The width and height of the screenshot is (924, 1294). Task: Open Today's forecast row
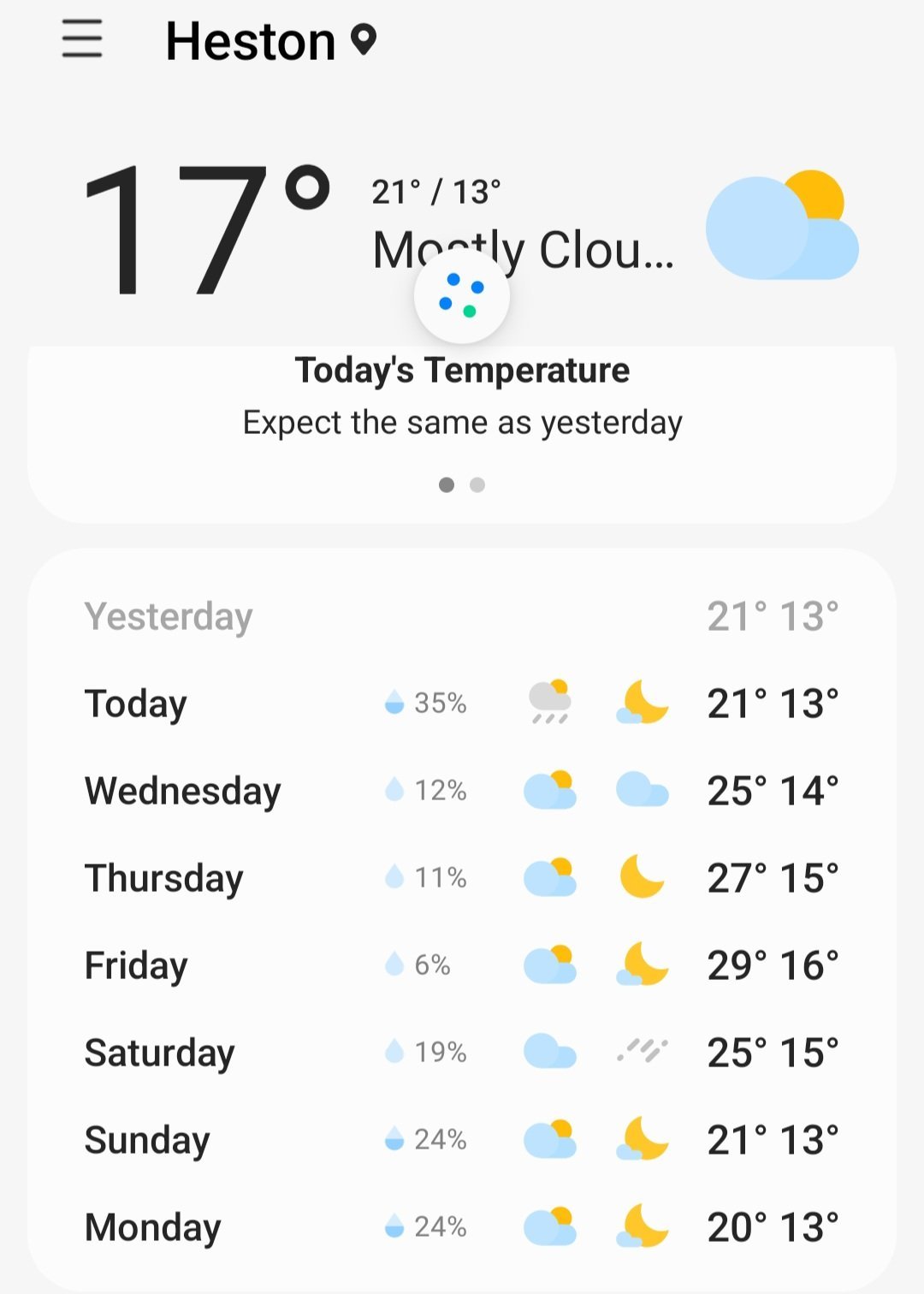[x=462, y=703]
